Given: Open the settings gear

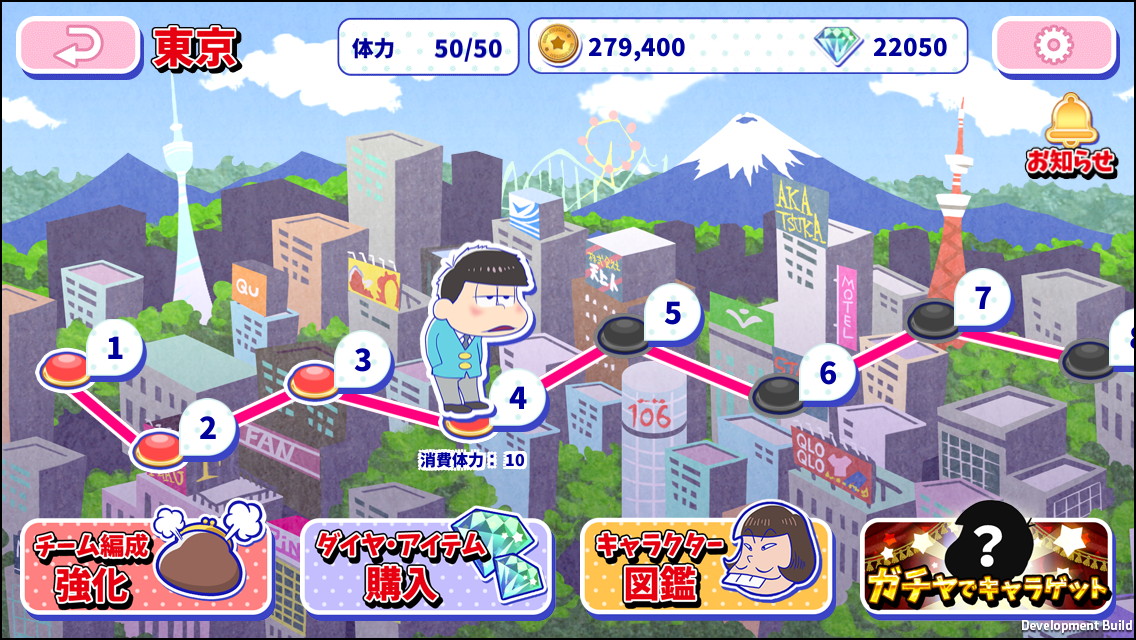Looking at the screenshot, I should [1053, 45].
